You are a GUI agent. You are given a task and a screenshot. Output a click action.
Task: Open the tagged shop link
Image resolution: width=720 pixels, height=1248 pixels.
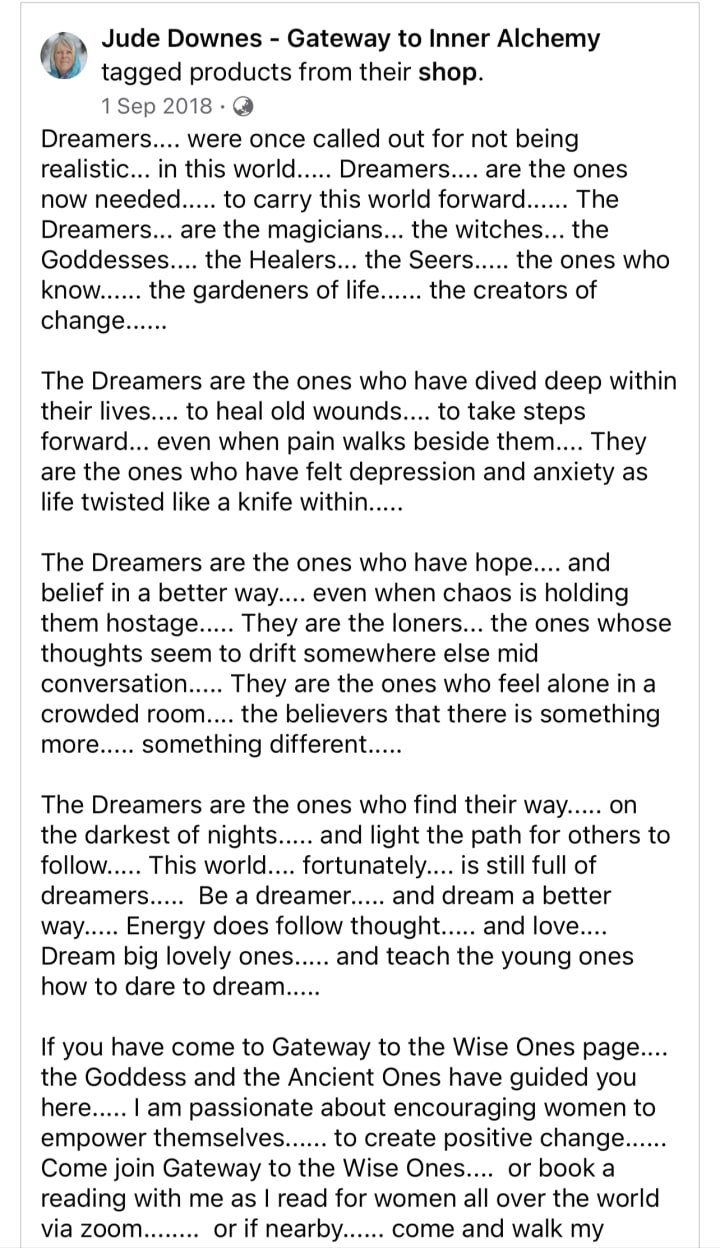(445, 72)
